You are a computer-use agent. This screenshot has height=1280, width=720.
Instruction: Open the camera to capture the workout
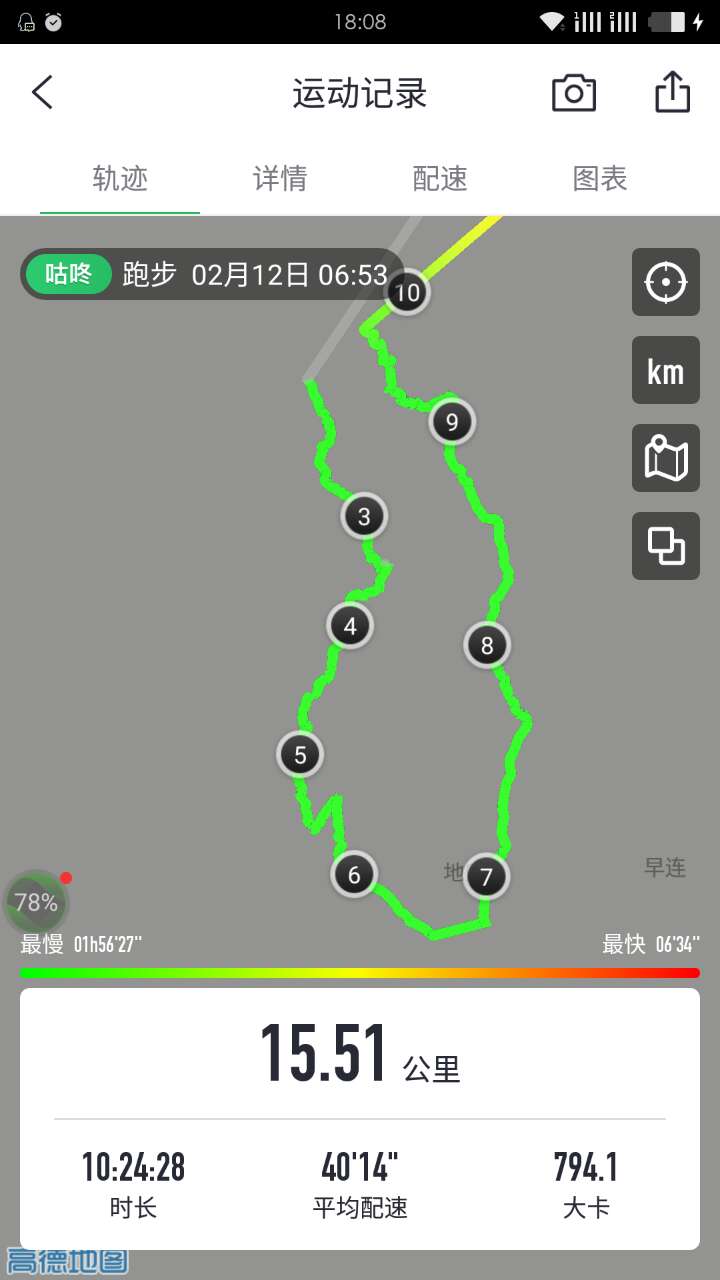573,91
